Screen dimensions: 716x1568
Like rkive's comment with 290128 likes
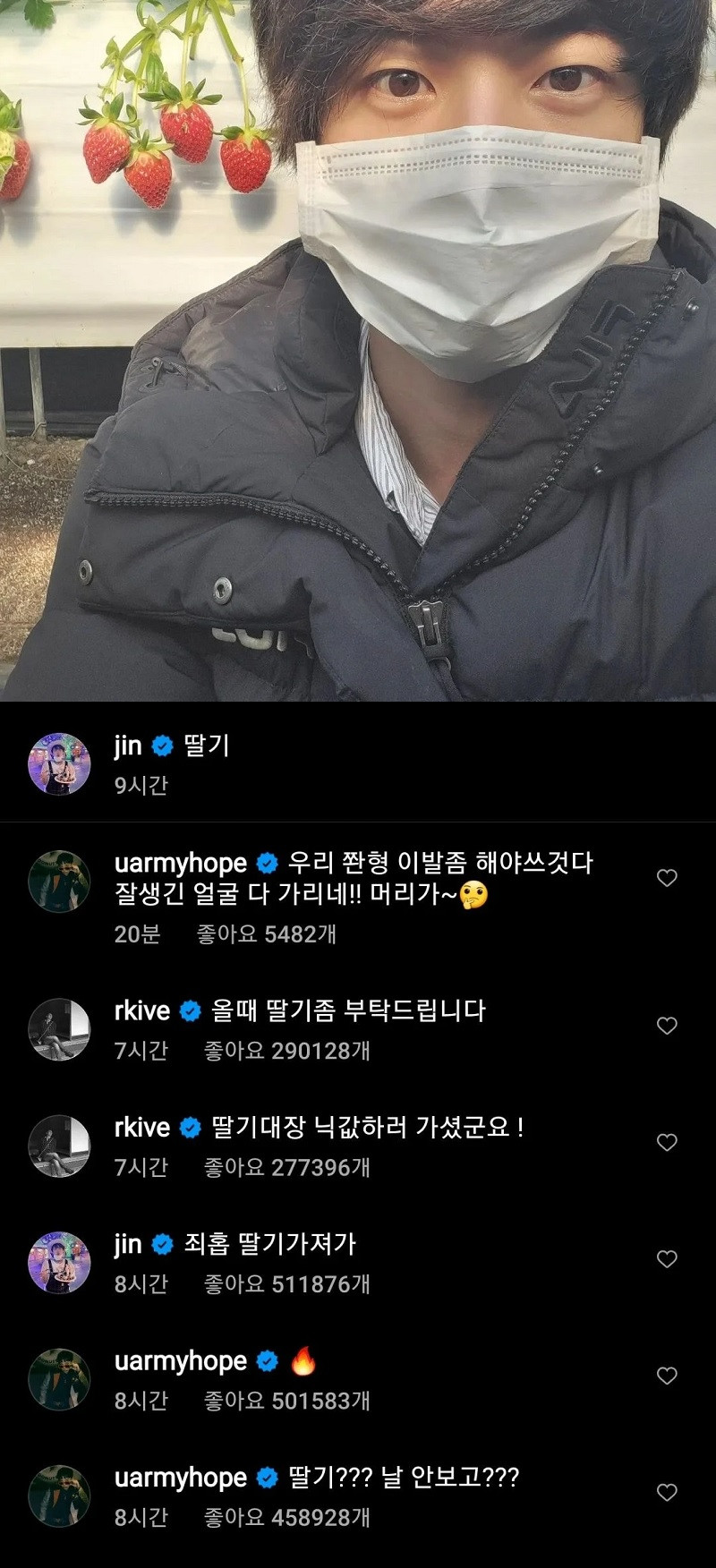pyautogui.click(x=667, y=1026)
